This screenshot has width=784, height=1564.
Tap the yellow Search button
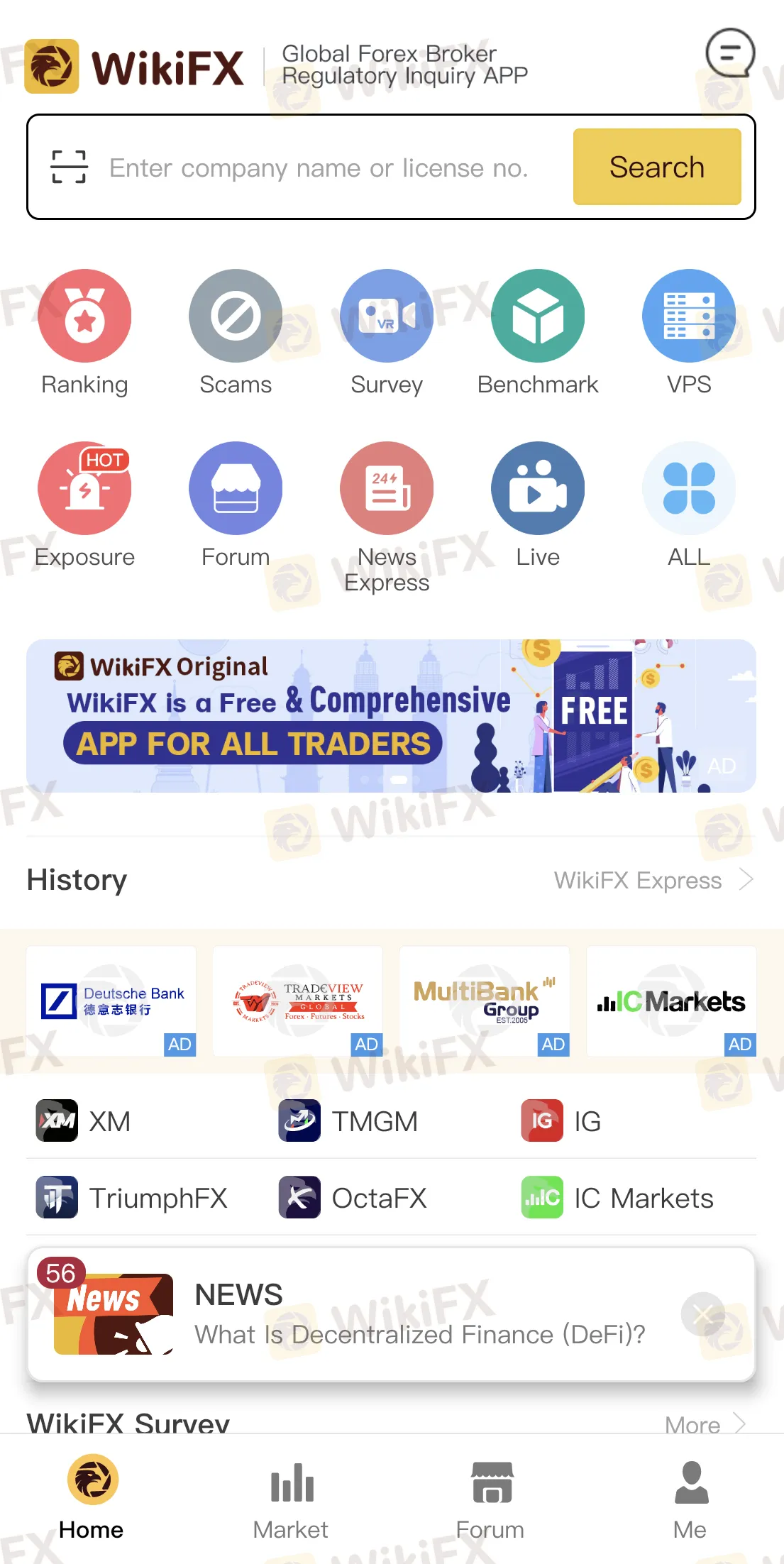pos(656,167)
